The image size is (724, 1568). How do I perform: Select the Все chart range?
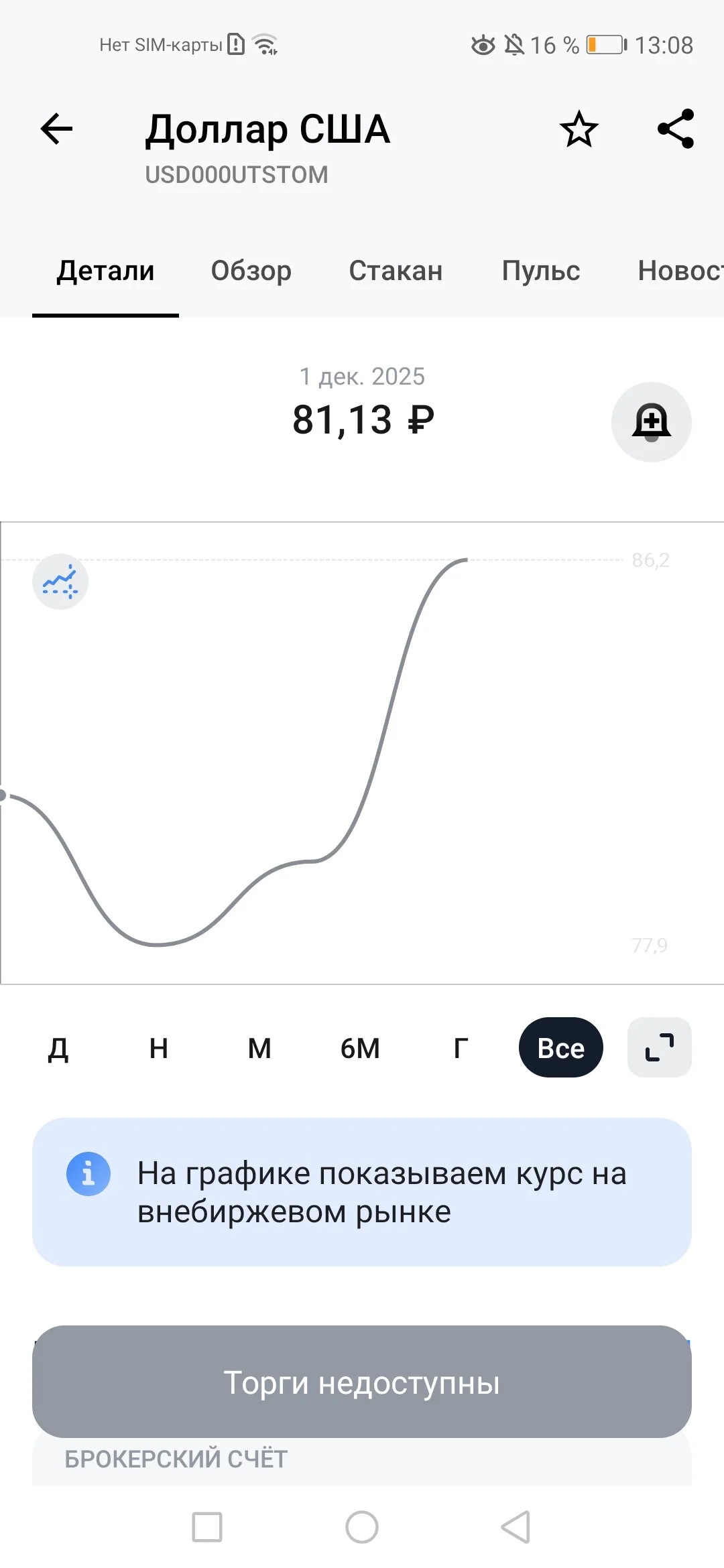click(x=561, y=1048)
